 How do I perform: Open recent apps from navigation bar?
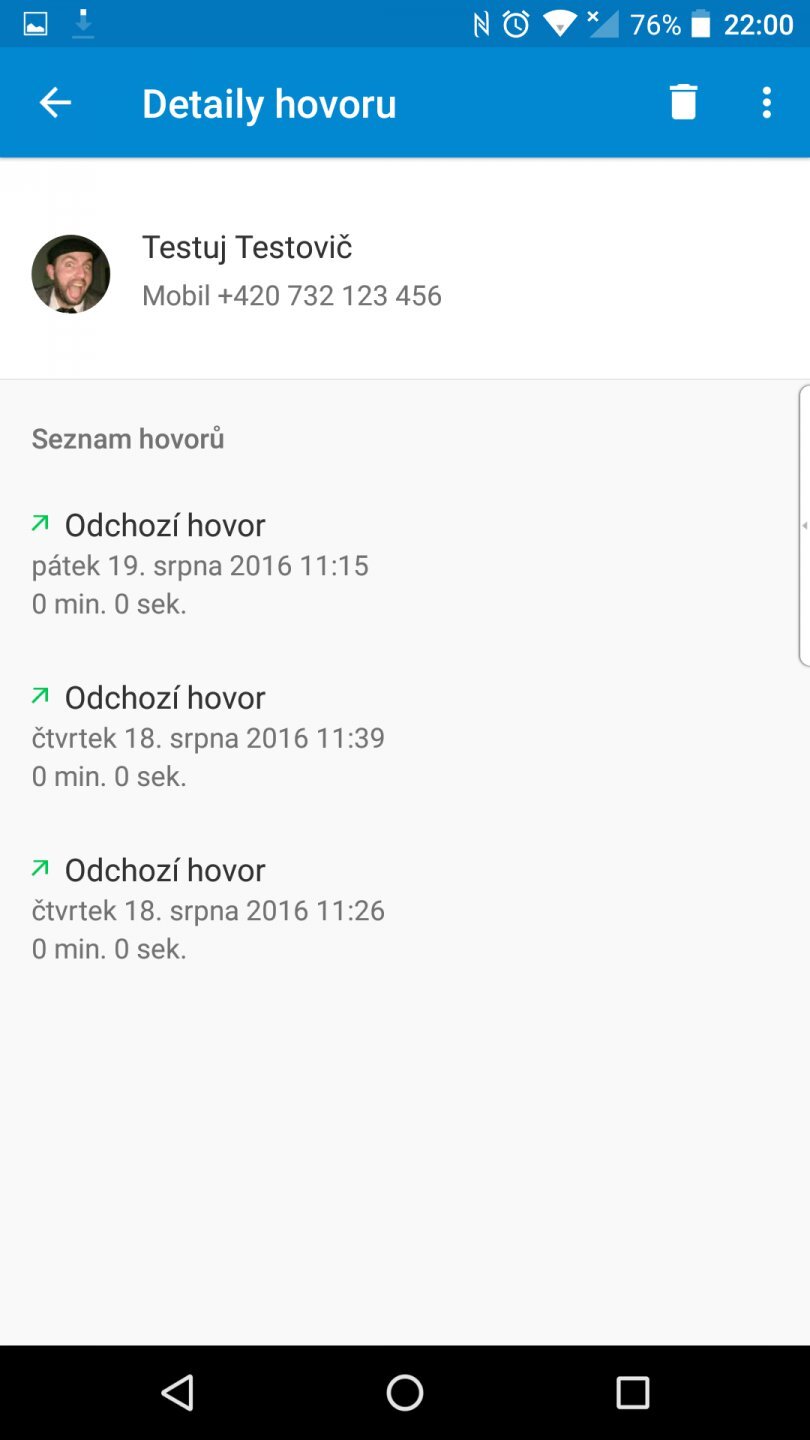[x=632, y=1392]
